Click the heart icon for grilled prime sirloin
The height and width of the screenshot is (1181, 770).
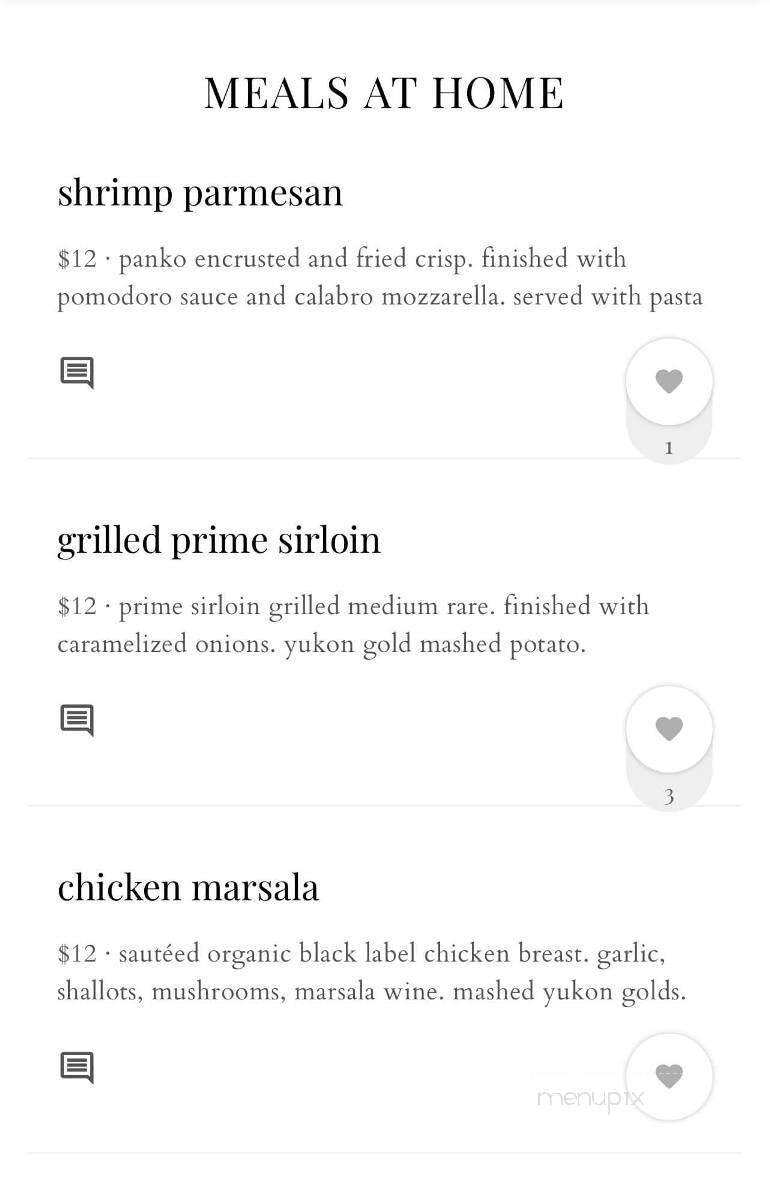(x=669, y=727)
